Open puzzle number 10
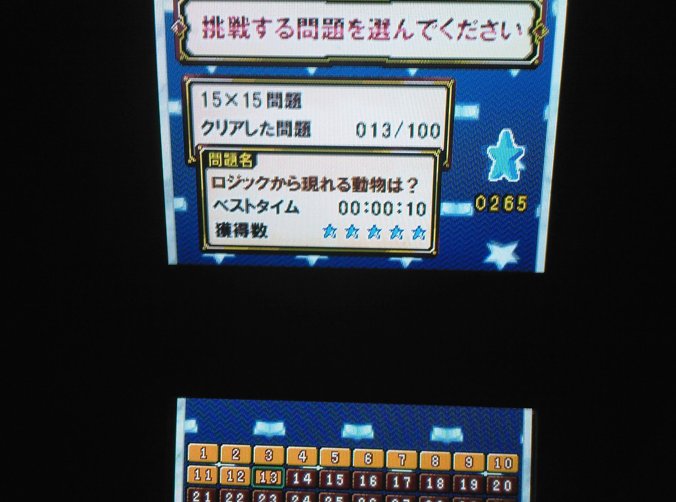Screen dimensions: 676x502 501,463
